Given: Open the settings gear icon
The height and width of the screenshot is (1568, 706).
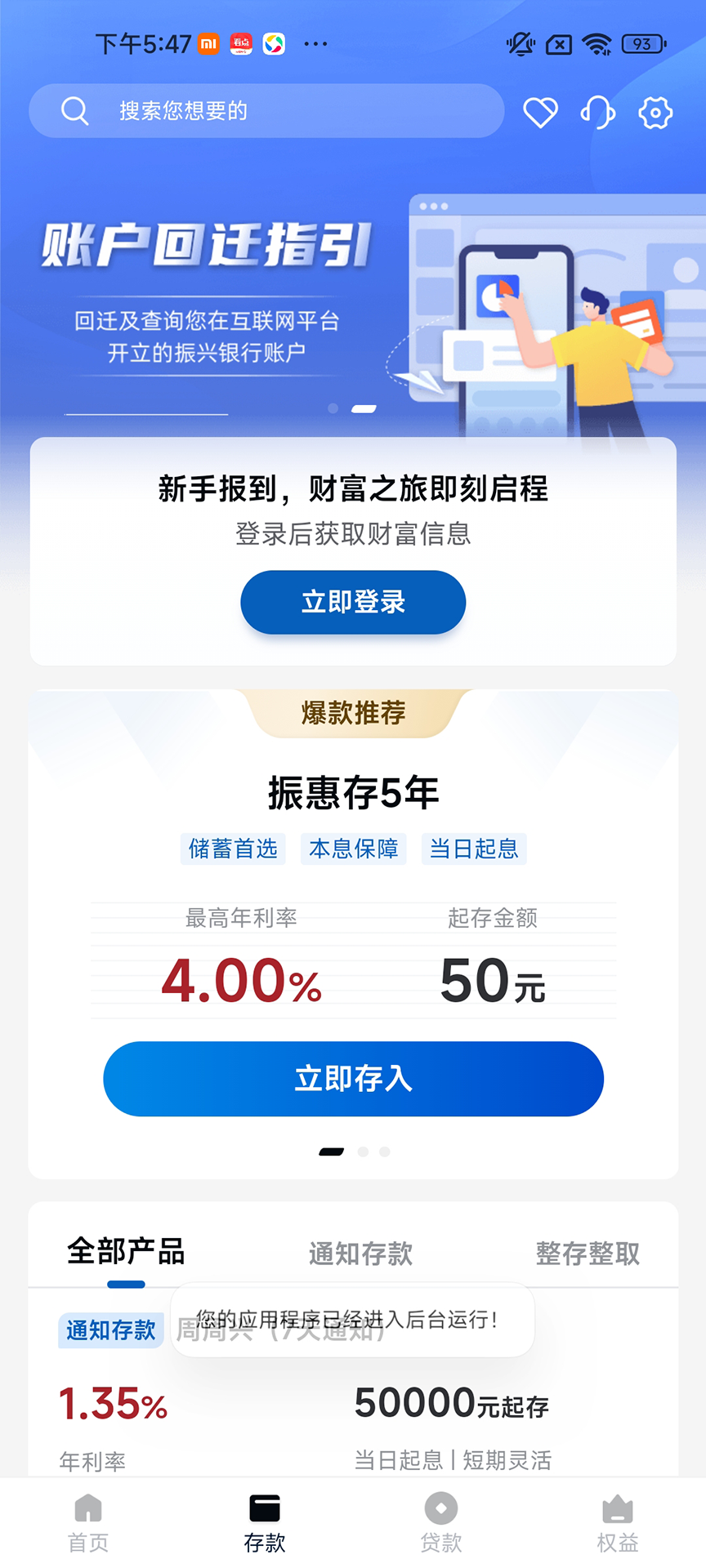Looking at the screenshot, I should [x=655, y=112].
